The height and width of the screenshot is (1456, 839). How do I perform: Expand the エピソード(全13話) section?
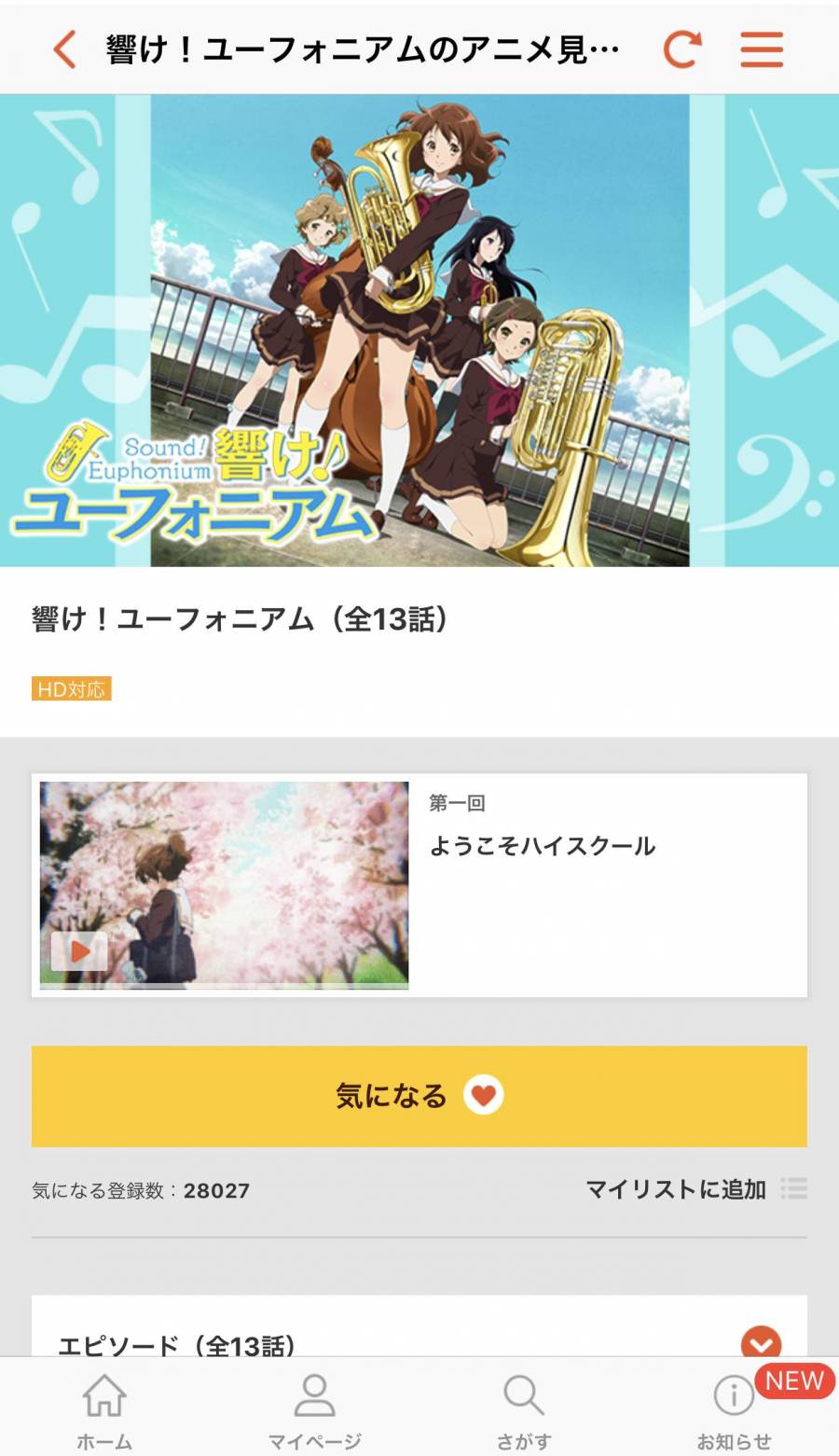(761, 1343)
